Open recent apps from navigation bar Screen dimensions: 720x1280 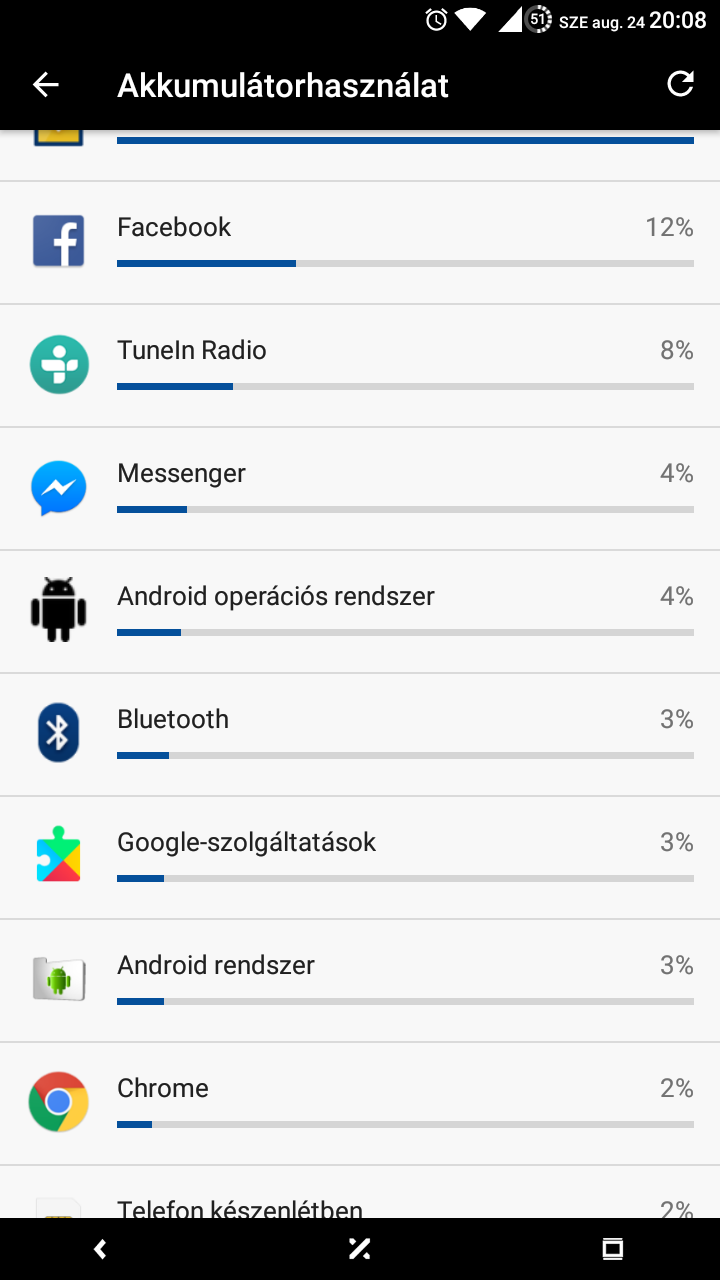coord(612,1248)
